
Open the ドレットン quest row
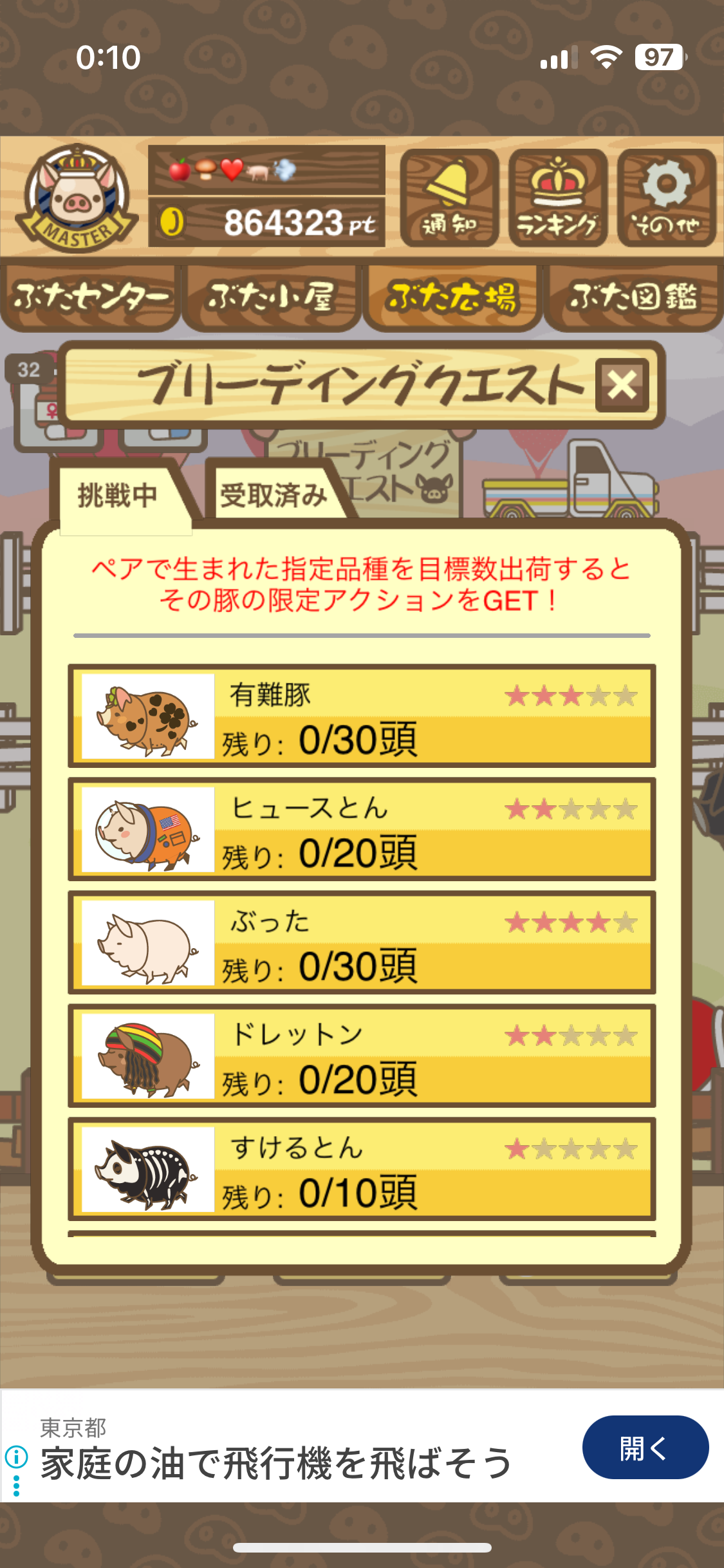(x=362, y=1056)
